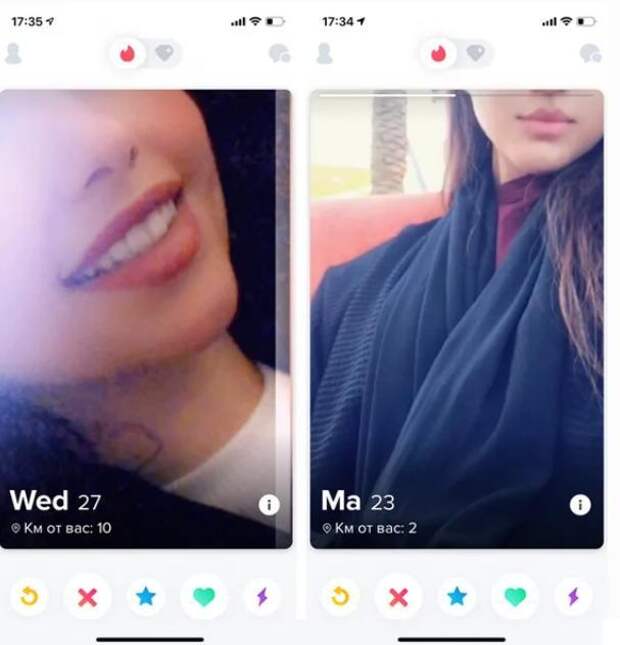
Task: Open messages icon above Ma's card
Action: coord(590,54)
